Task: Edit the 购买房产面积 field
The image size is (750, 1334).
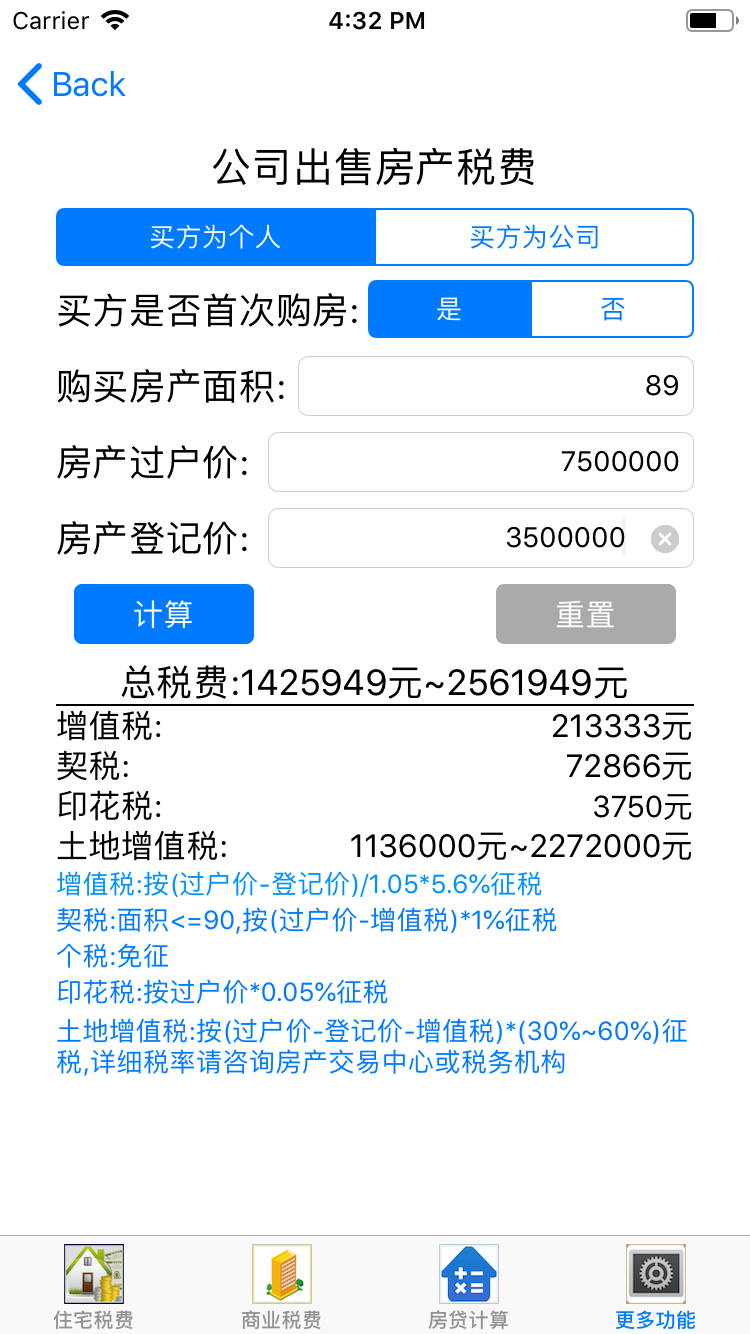Action: pos(495,386)
